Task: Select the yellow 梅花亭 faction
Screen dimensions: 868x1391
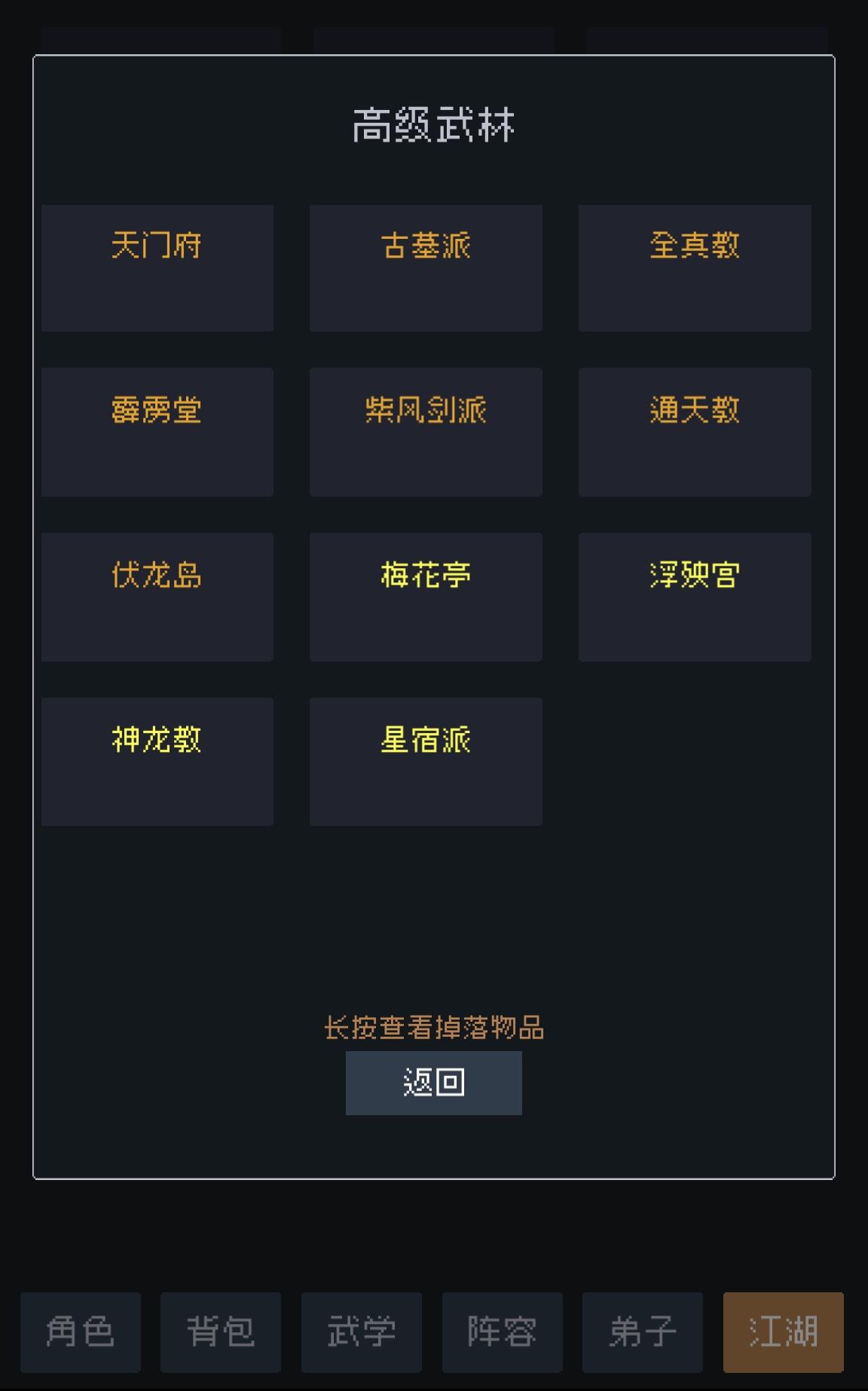Action: (425, 597)
